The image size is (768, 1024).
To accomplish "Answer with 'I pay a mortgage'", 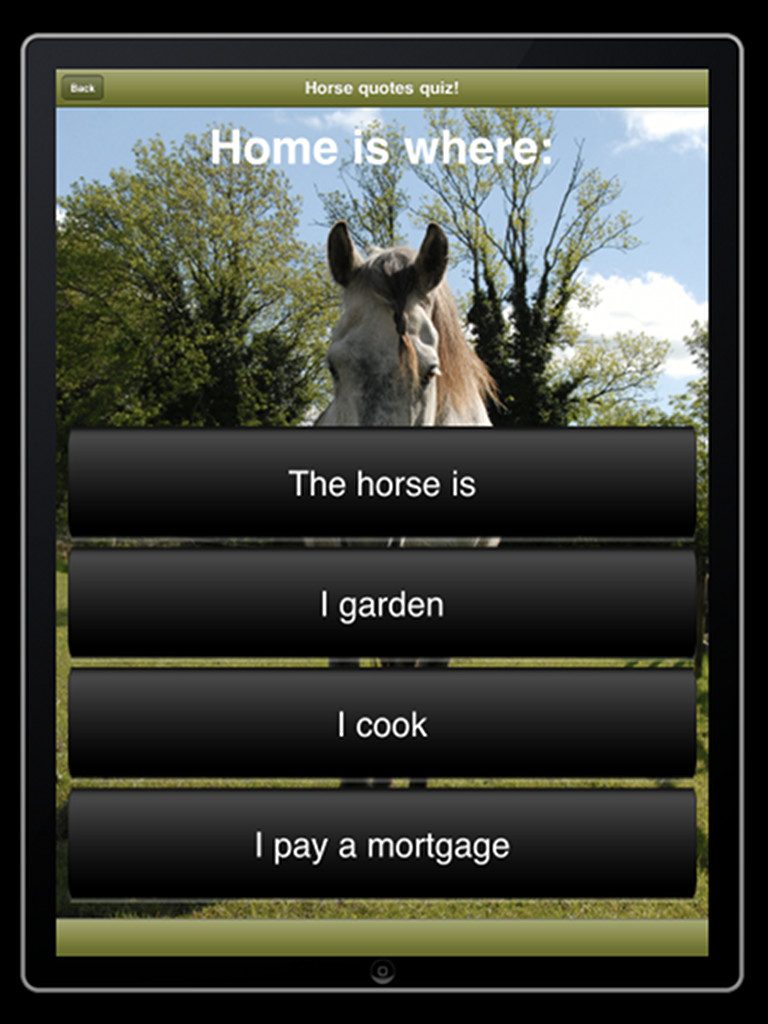I will coord(382,846).
